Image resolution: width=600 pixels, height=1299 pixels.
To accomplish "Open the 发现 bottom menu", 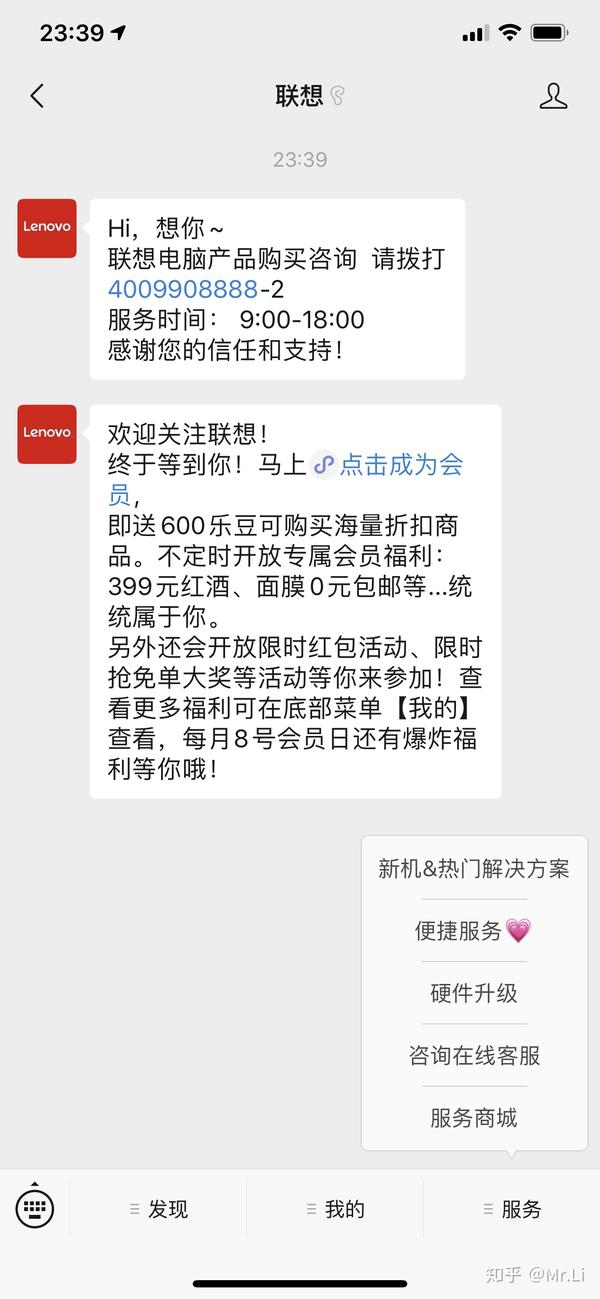I will (158, 1209).
